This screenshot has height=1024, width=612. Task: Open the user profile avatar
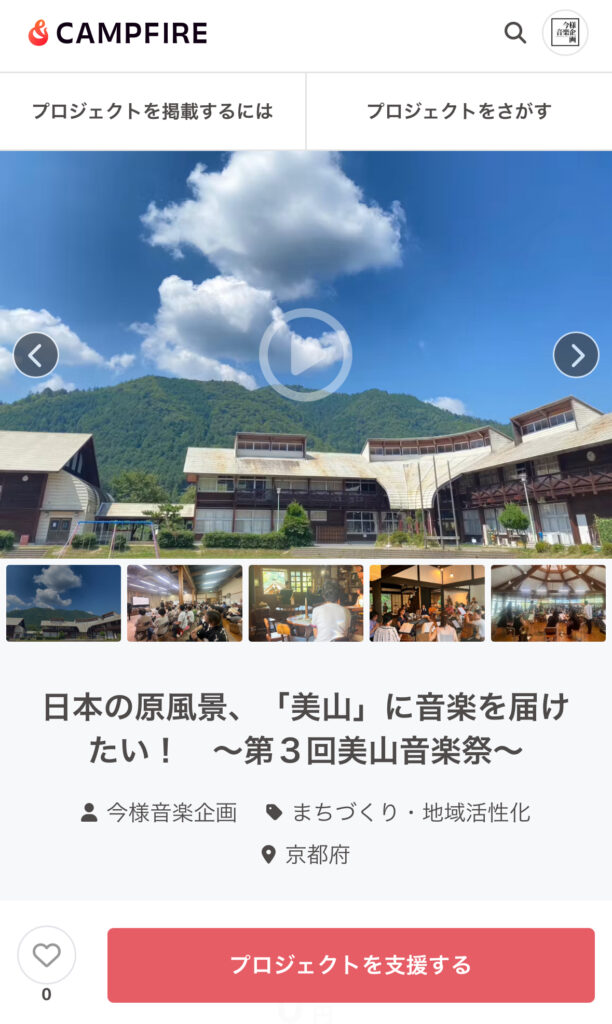coord(565,33)
